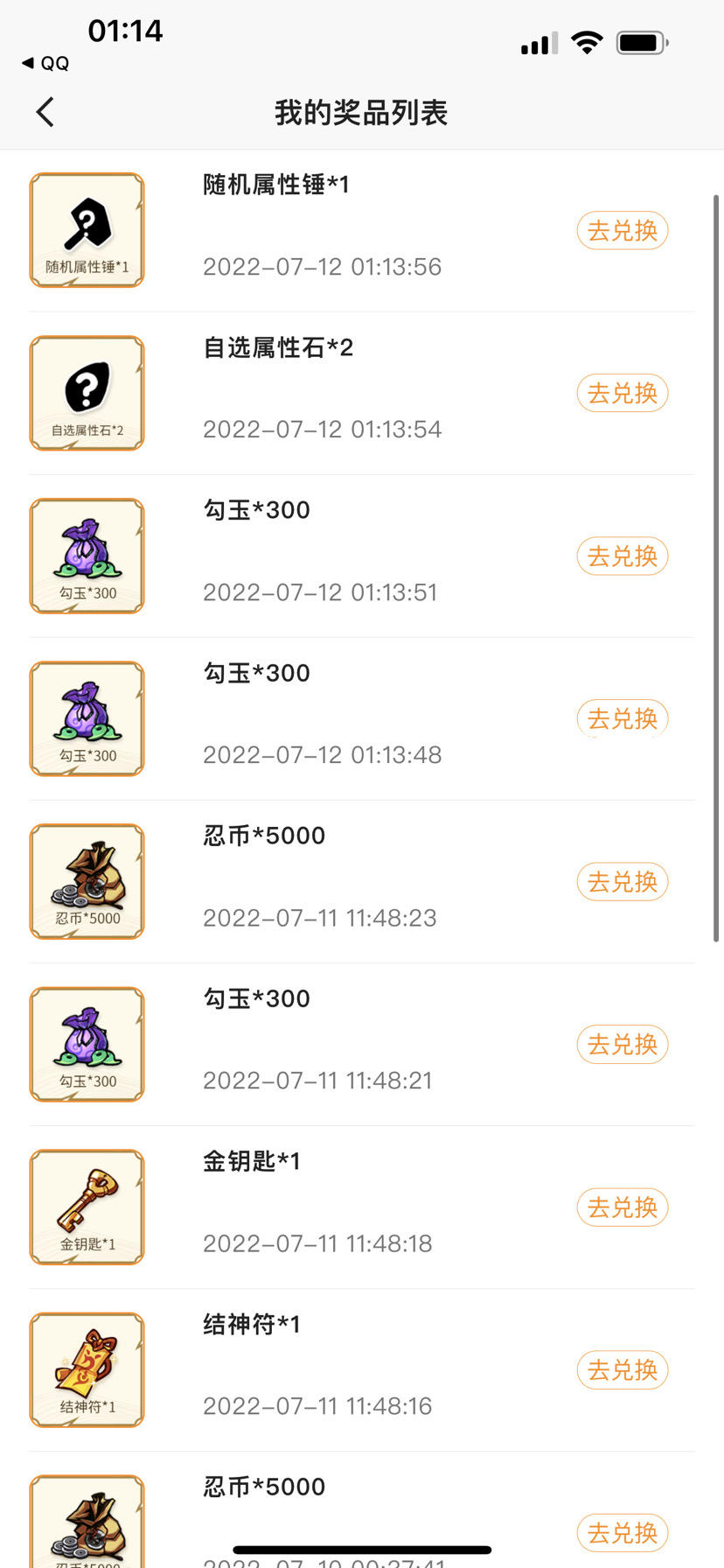
Task: Exchange the 结神符*1 prize
Action: click(x=622, y=1370)
